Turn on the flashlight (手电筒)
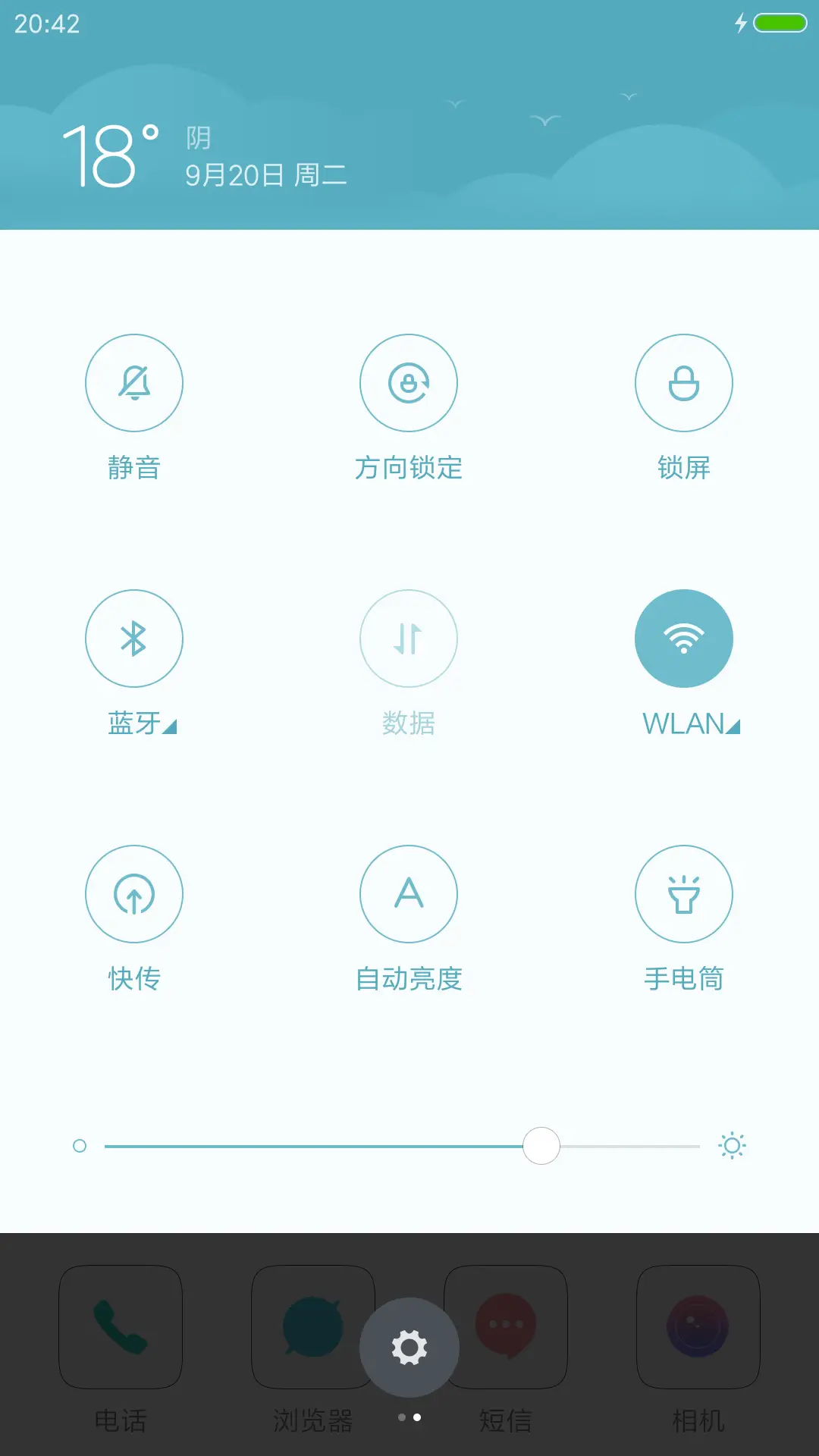 pyautogui.click(x=684, y=894)
